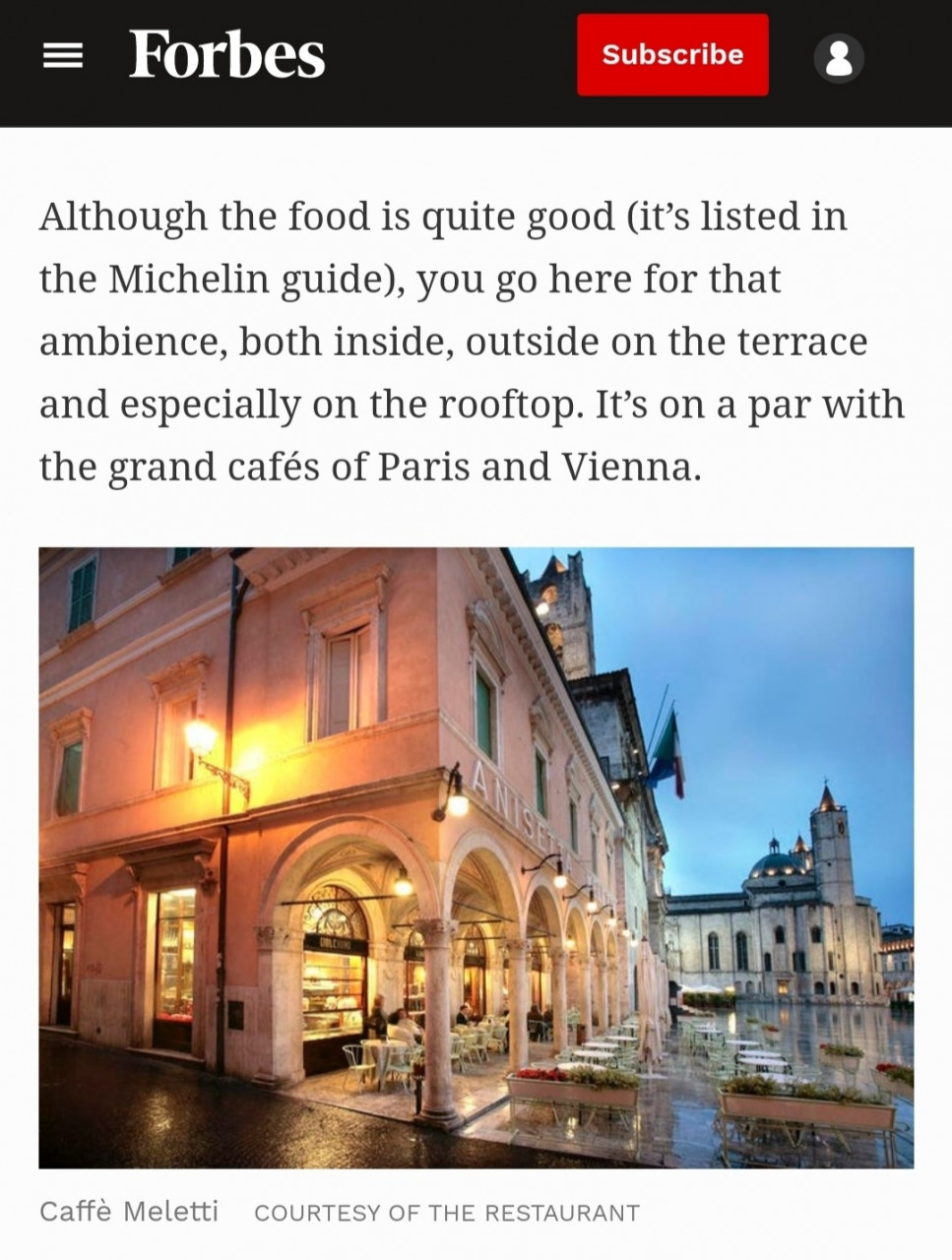Viewport: 952px width, 1260px height.
Task: Open the user account profile icon
Action: coord(839,57)
